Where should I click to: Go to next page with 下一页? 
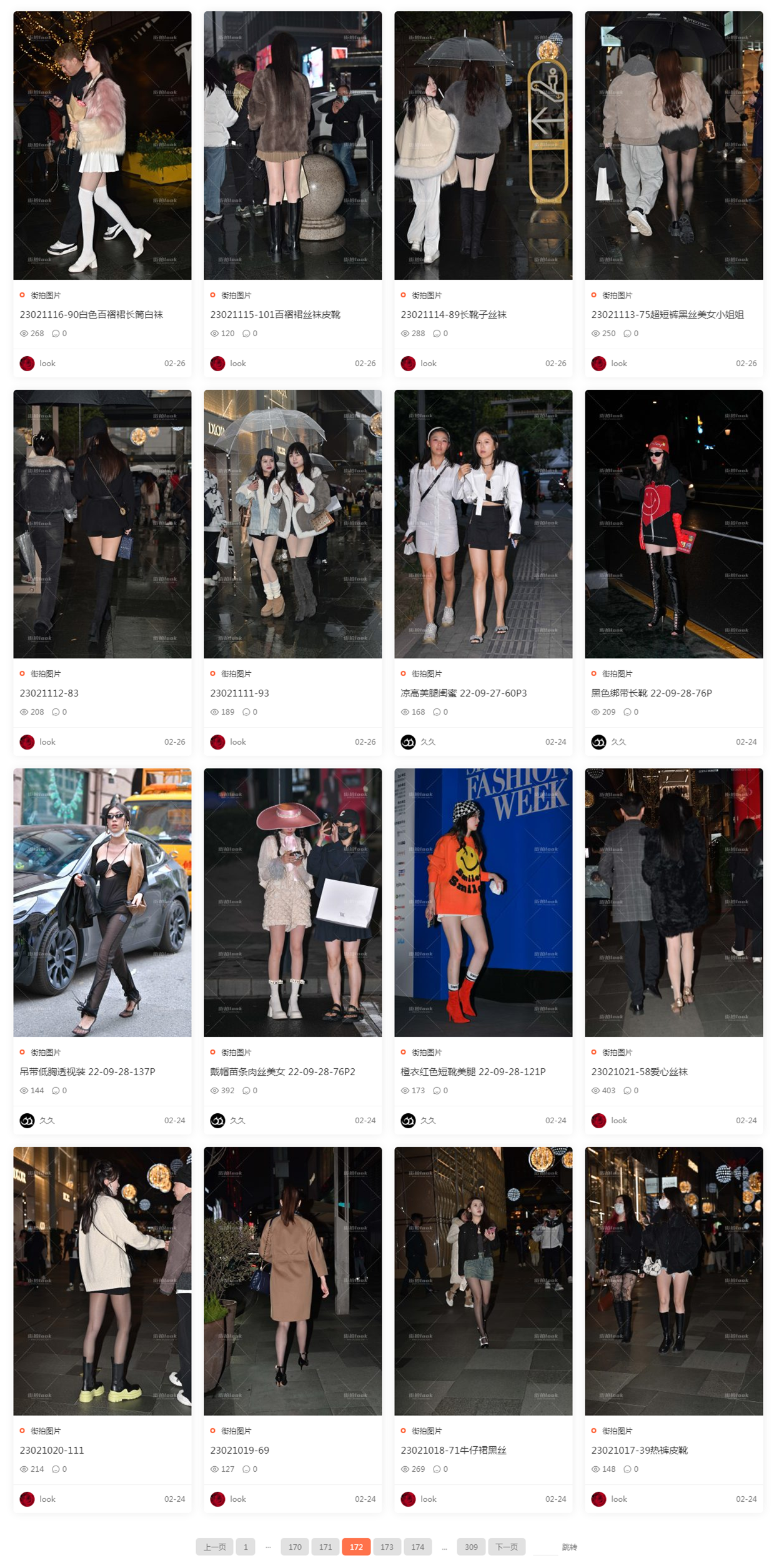[506, 1547]
